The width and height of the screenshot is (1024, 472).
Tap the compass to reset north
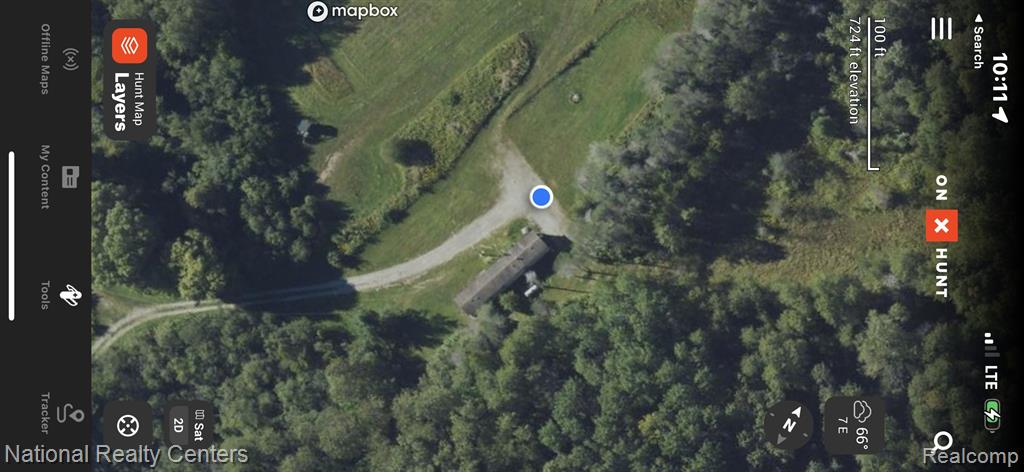[x=787, y=425]
